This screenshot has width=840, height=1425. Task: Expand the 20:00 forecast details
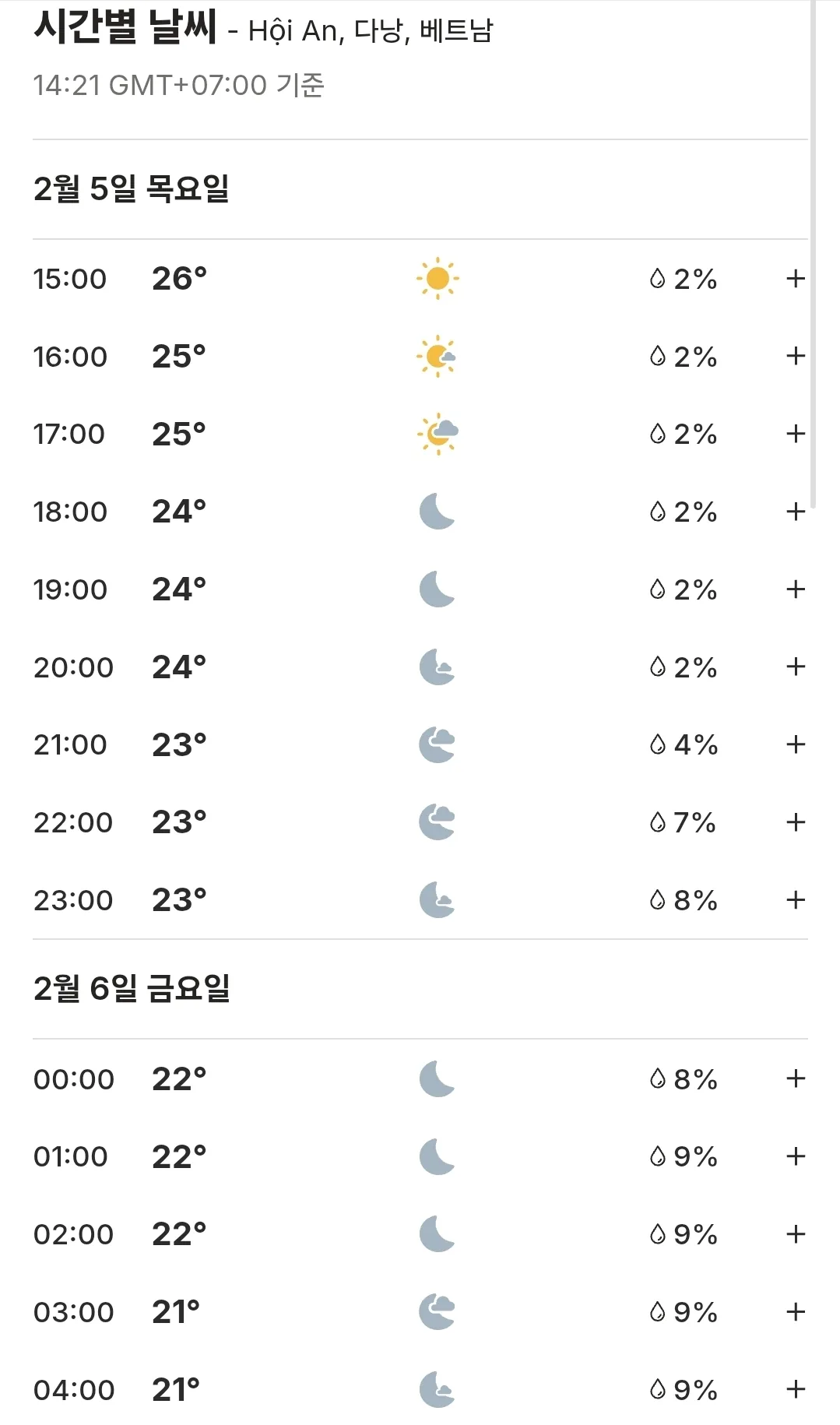click(x=795, y=667)
